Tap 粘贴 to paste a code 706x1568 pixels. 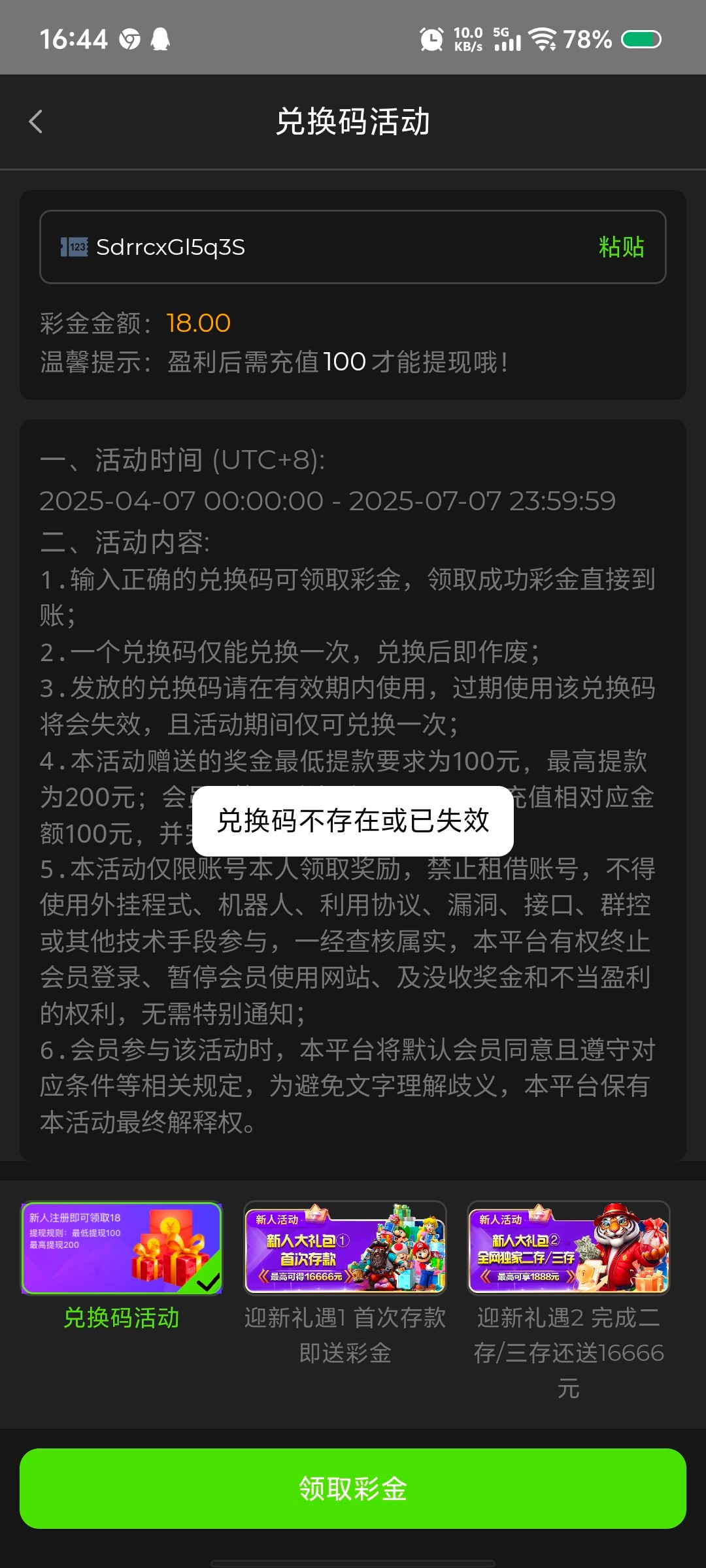(621, 247)
